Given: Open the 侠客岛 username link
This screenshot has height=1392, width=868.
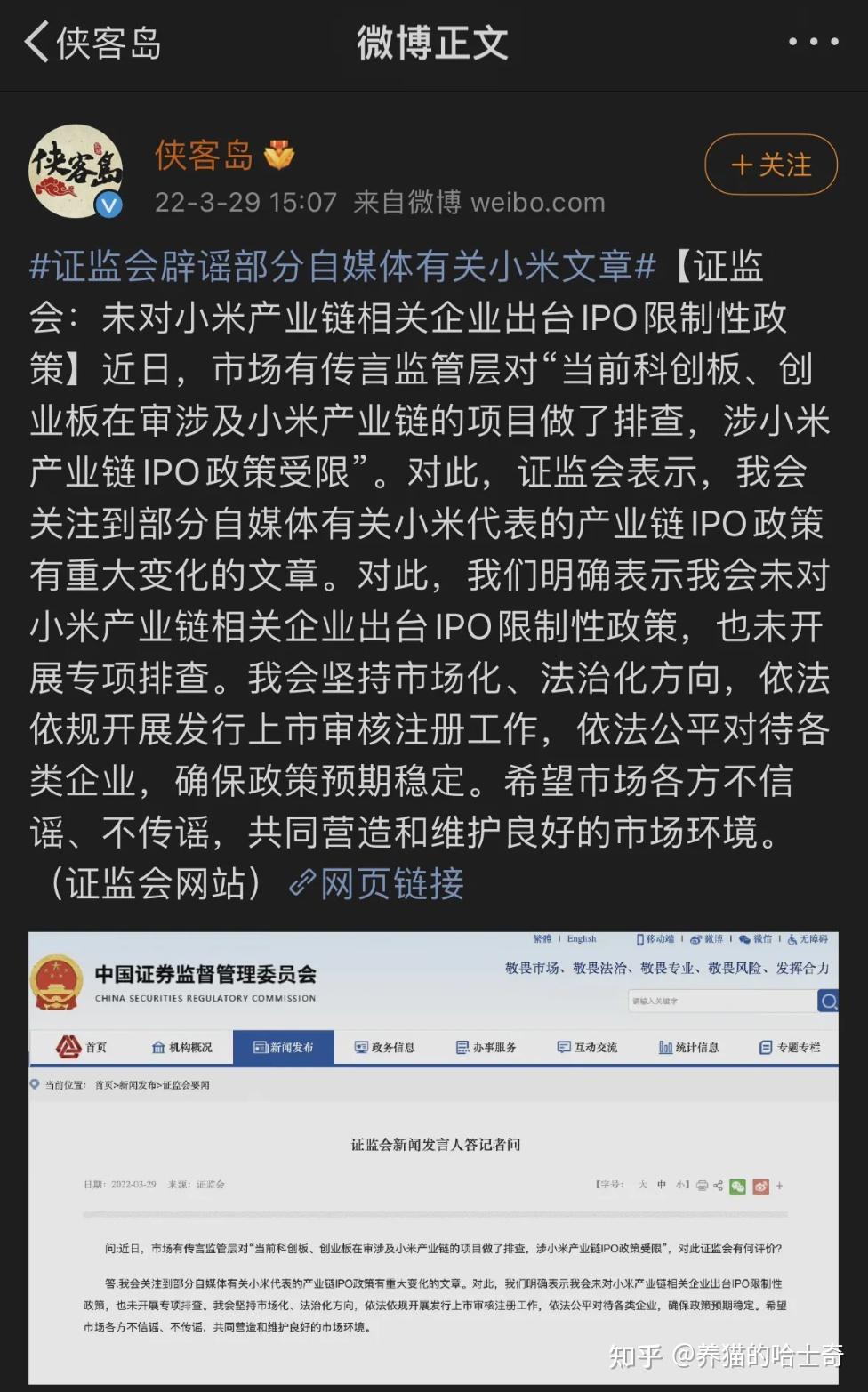Looking at the screenshot, I should 205,155.
